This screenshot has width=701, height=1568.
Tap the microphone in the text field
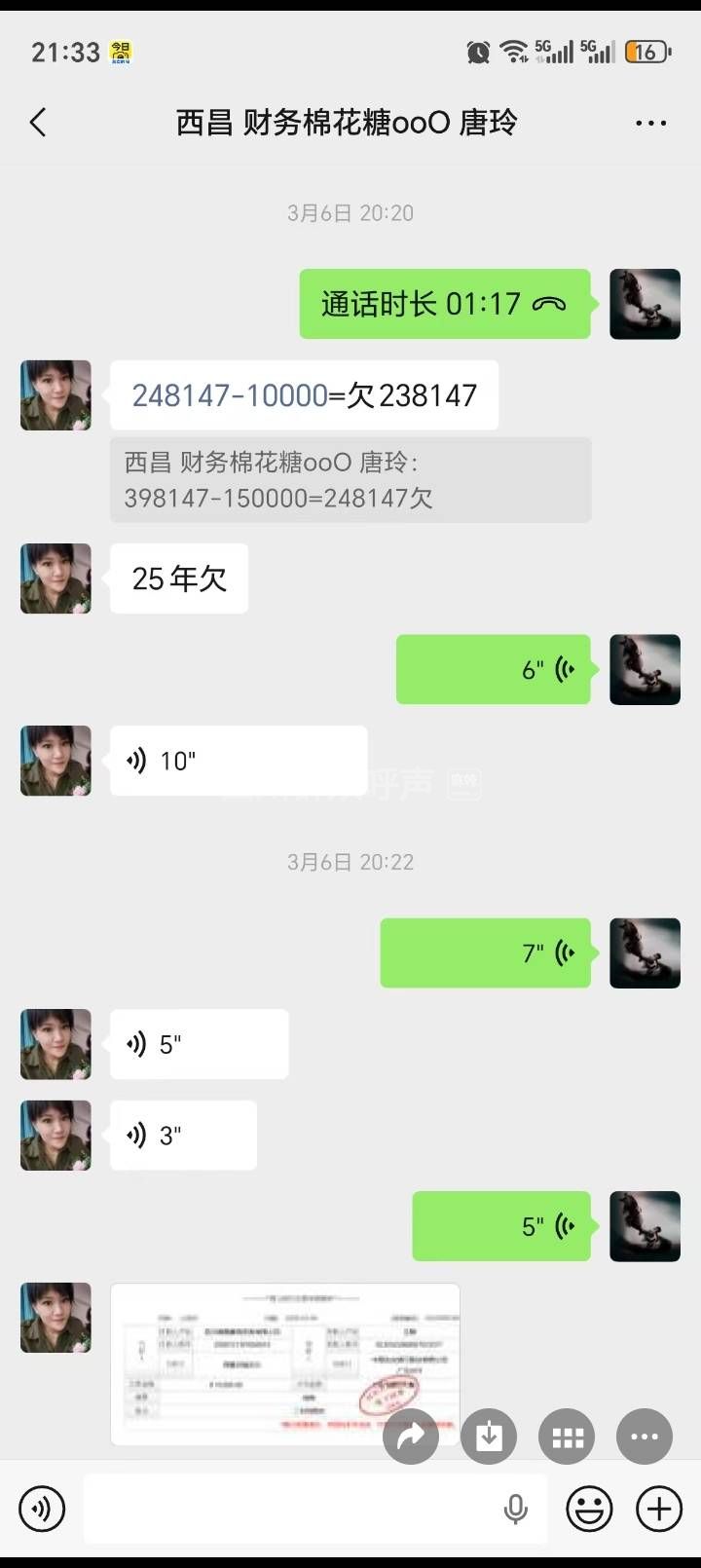pos(516,1509)
